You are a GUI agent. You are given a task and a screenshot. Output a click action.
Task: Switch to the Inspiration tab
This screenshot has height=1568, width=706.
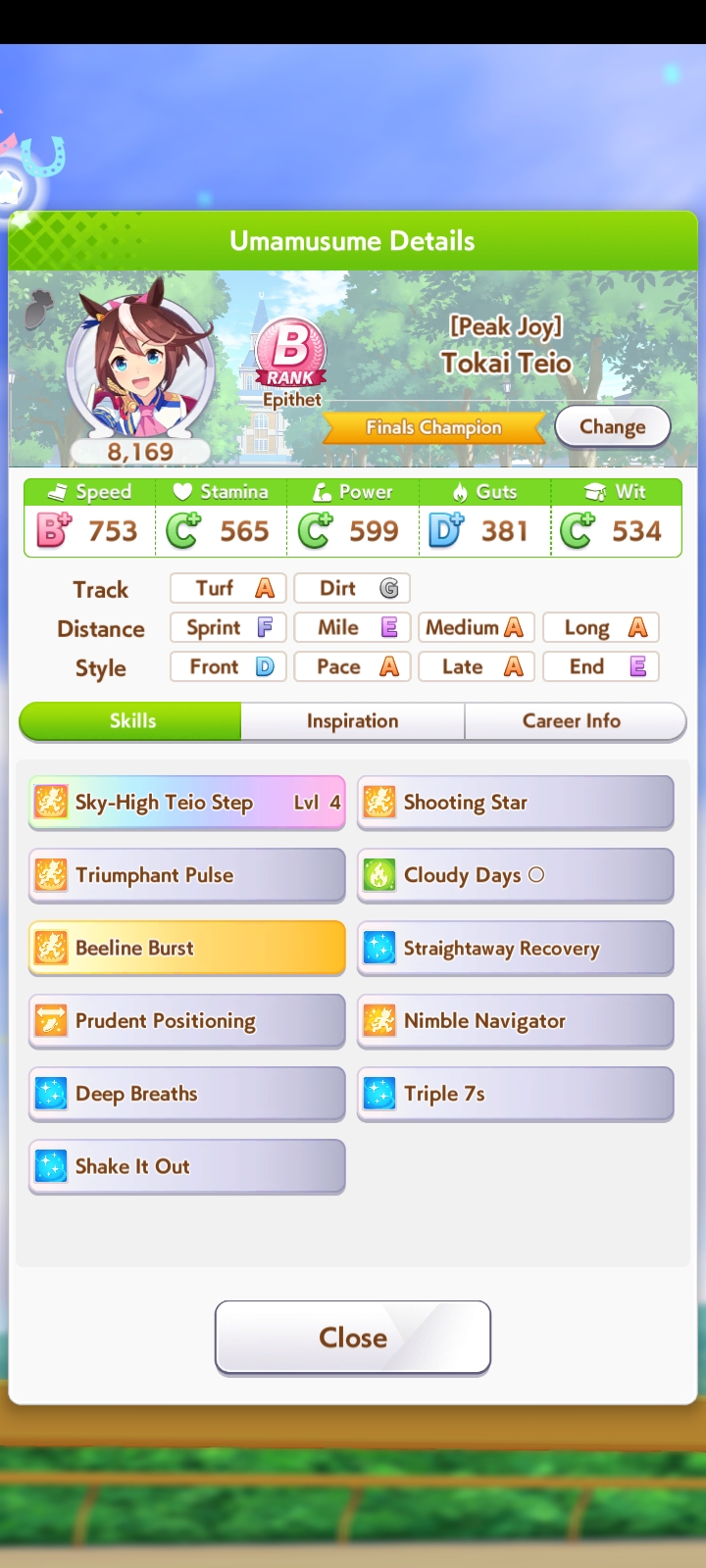[352, 721]
